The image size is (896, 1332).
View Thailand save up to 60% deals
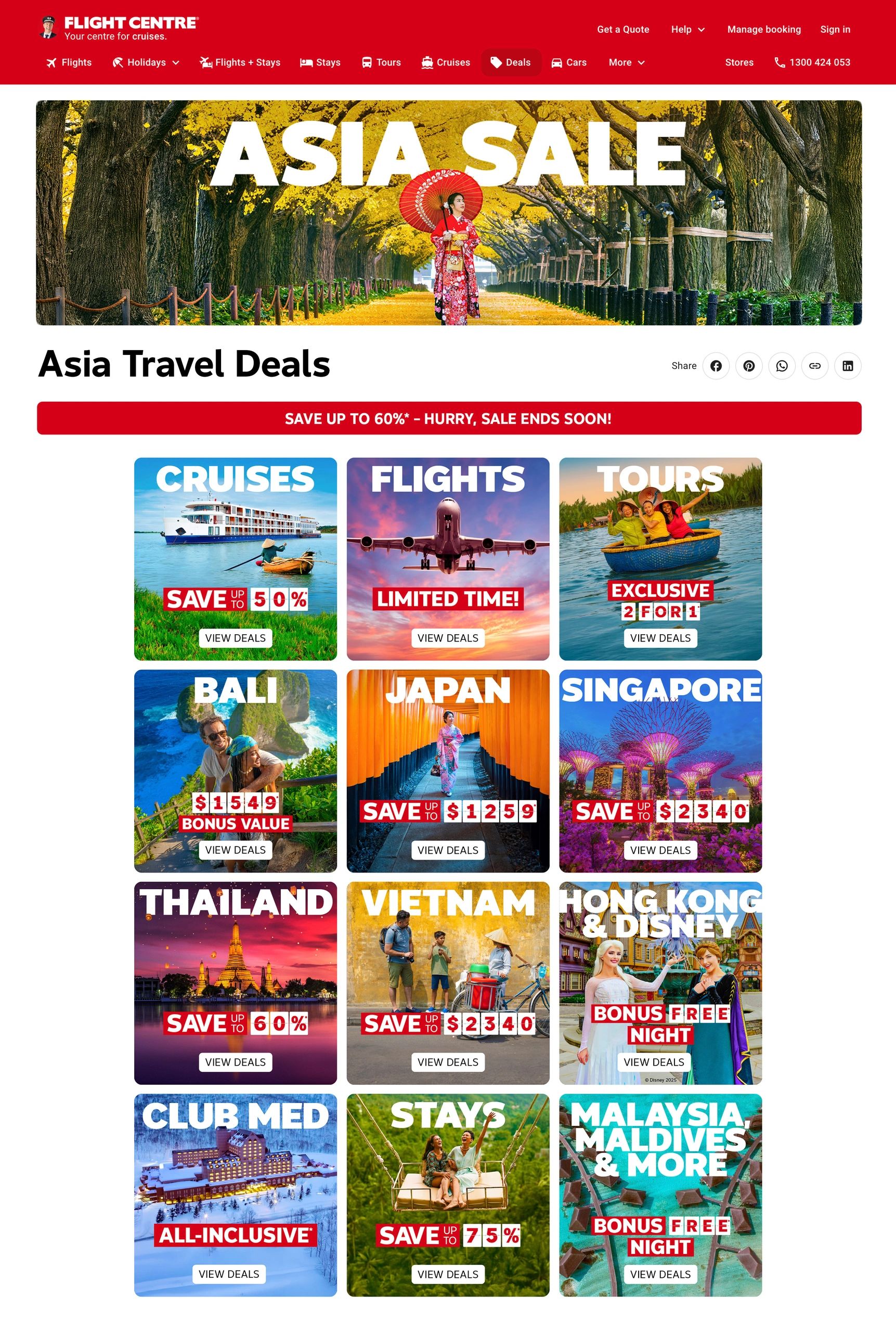(236, 1061)
